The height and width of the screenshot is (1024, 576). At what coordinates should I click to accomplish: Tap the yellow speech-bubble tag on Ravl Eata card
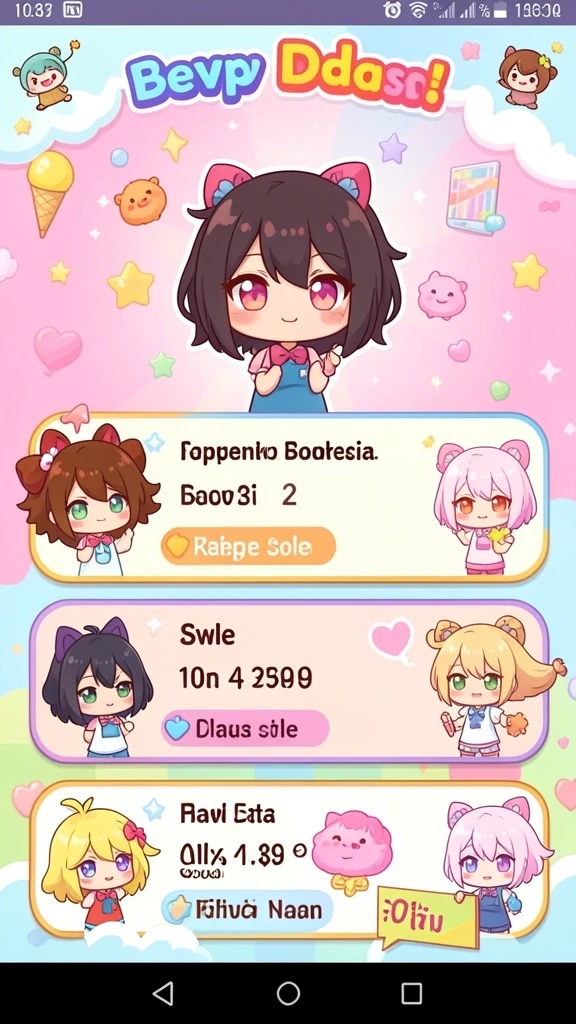tap(428, 918)
